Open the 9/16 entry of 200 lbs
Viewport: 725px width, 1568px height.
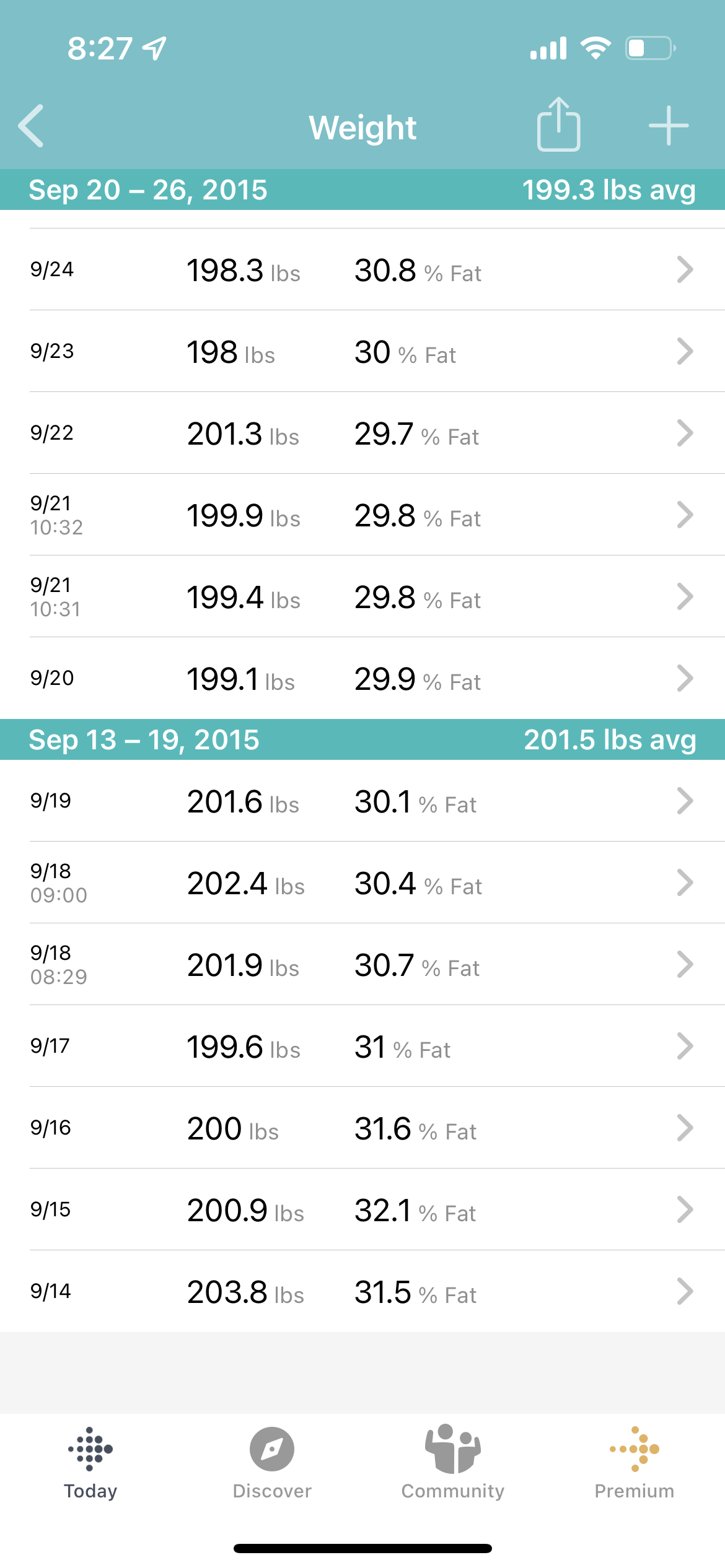[x=362, y=1128]
